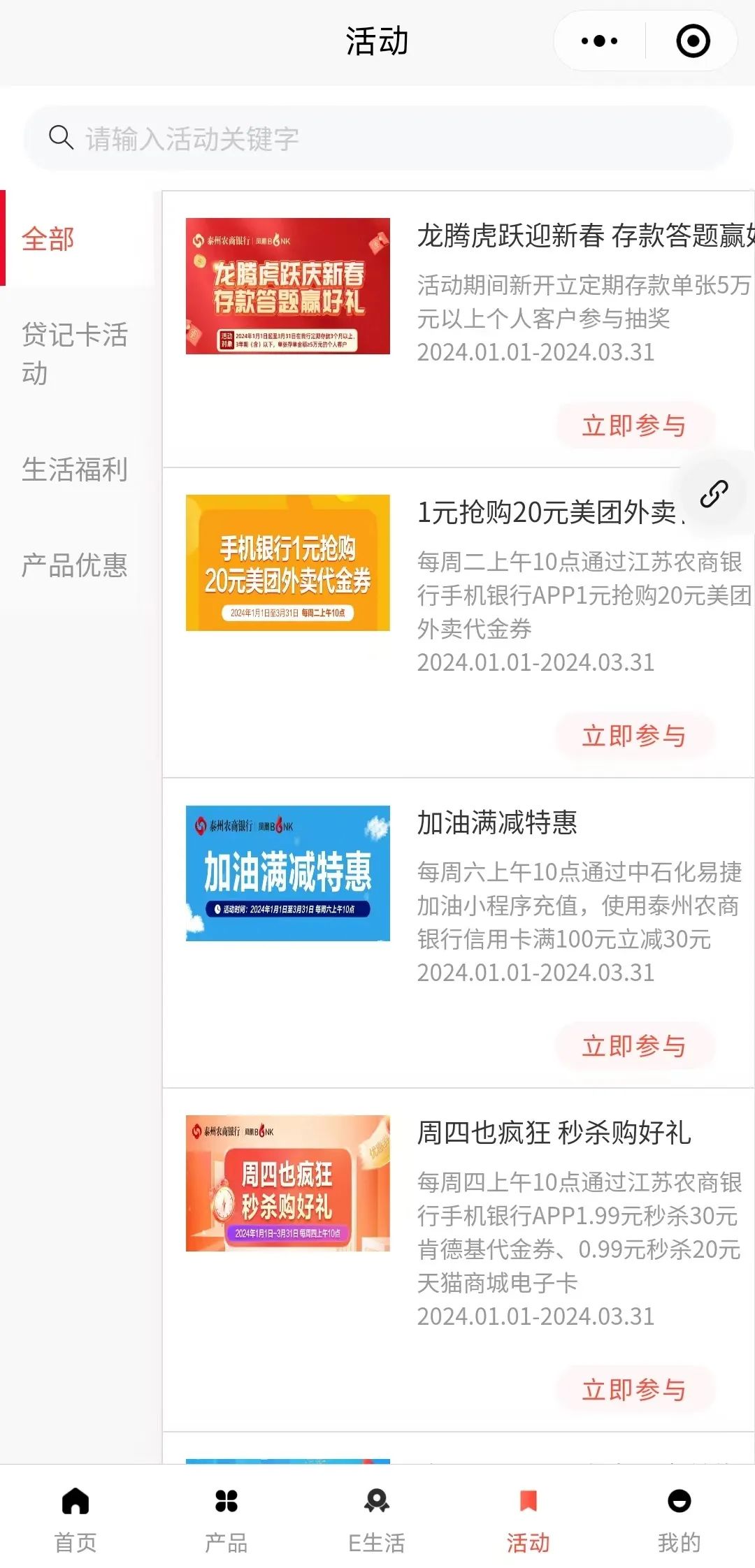Tap 立即参与 for 周四也疯狂 秒杀购好礼

pos(634,1390)
